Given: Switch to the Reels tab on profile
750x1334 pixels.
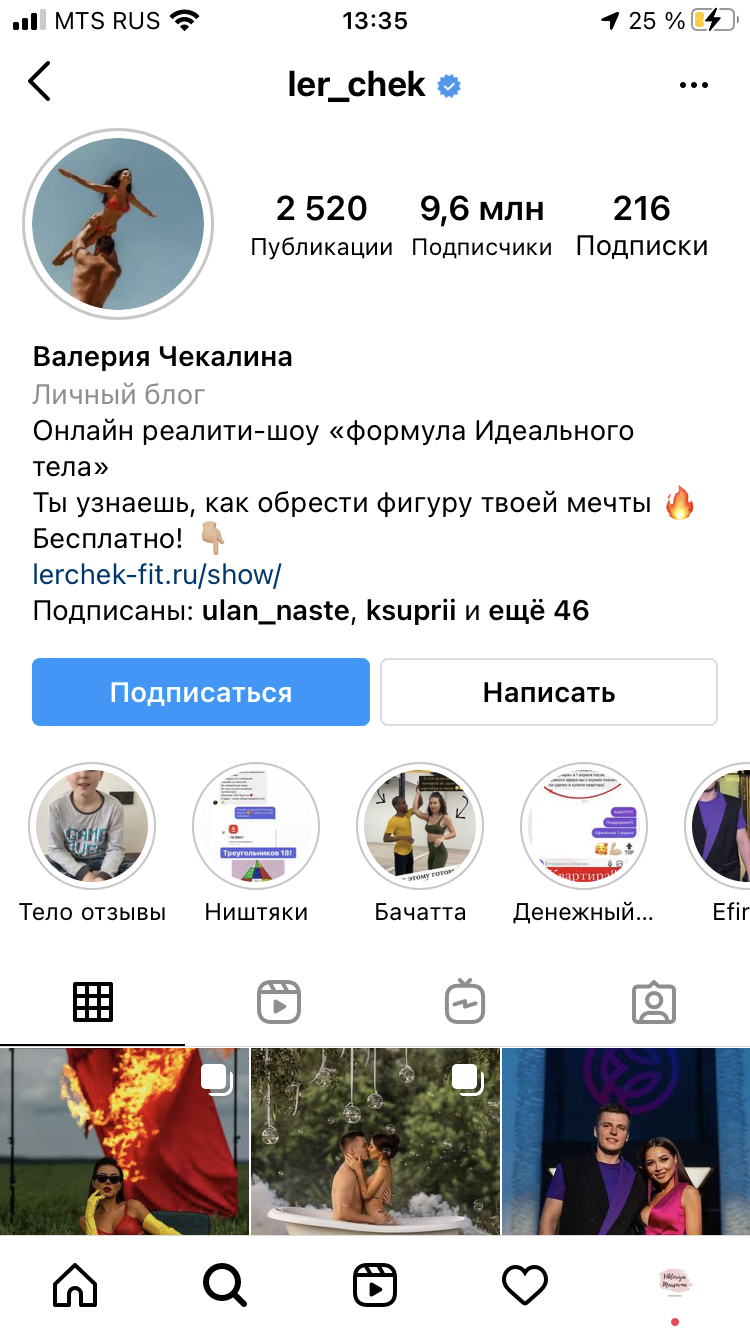Looking at the screenshot, I should [x=279, y=1002].
